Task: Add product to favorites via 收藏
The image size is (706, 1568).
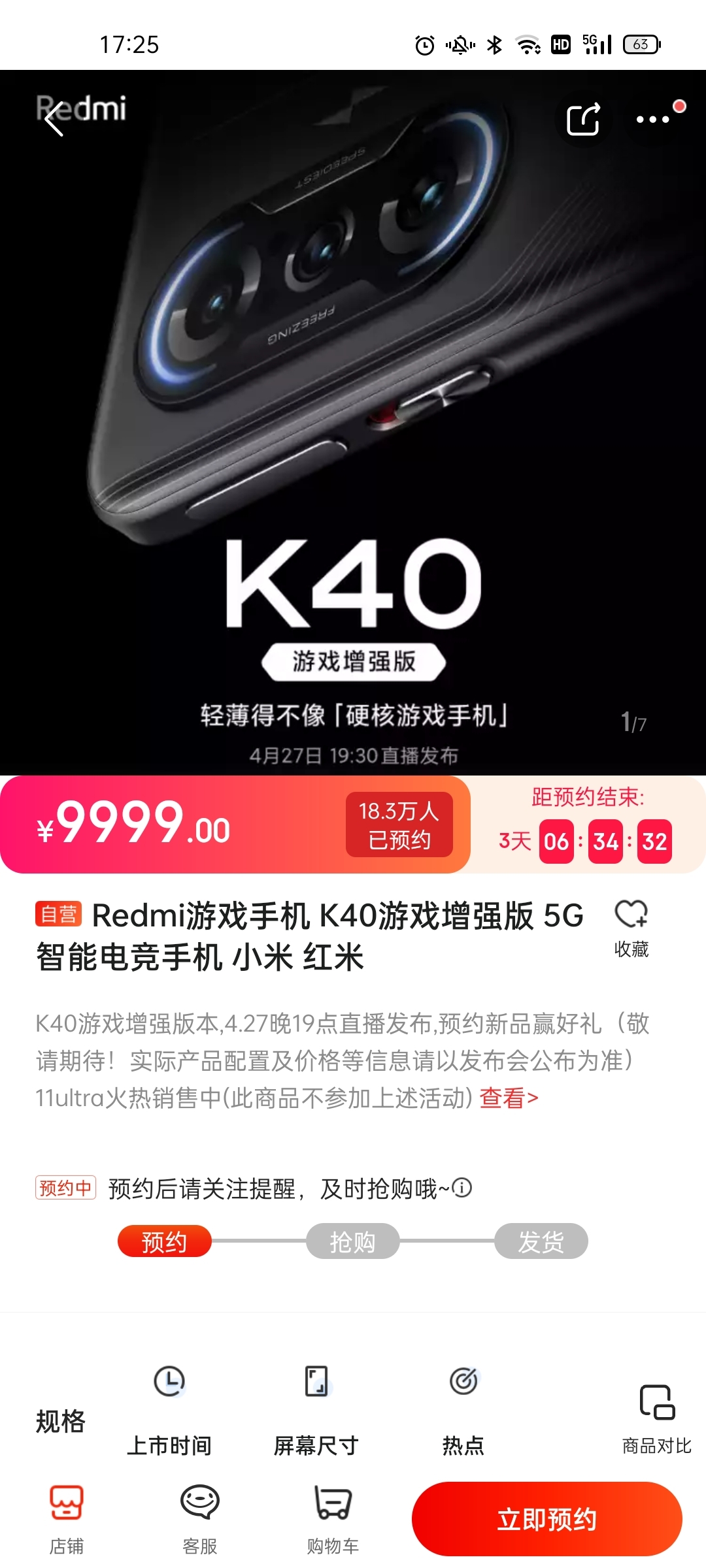Action: pos(631,928)
